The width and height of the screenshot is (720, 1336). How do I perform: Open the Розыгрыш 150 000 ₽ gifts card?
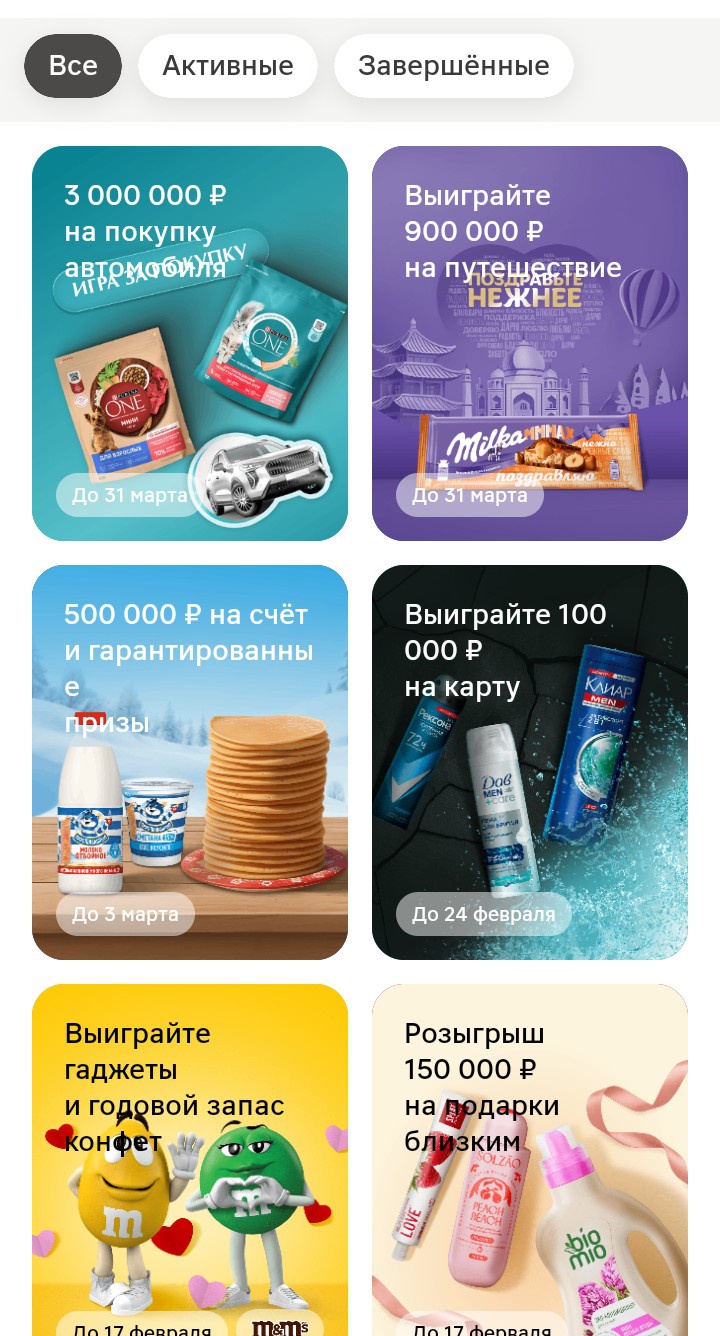tap(530, 1160)
